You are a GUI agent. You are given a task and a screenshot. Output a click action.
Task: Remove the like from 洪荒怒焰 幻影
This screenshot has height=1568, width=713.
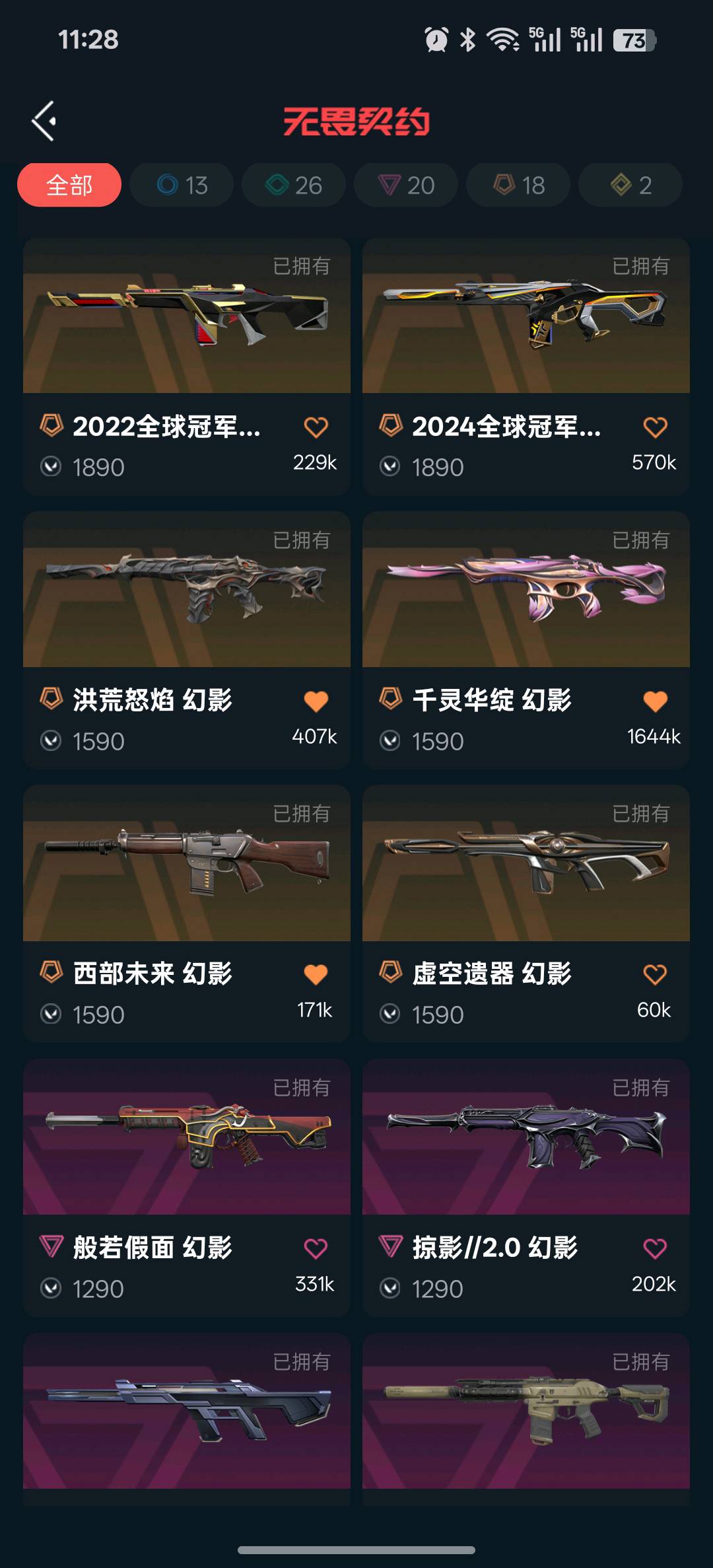pos(316,701)
